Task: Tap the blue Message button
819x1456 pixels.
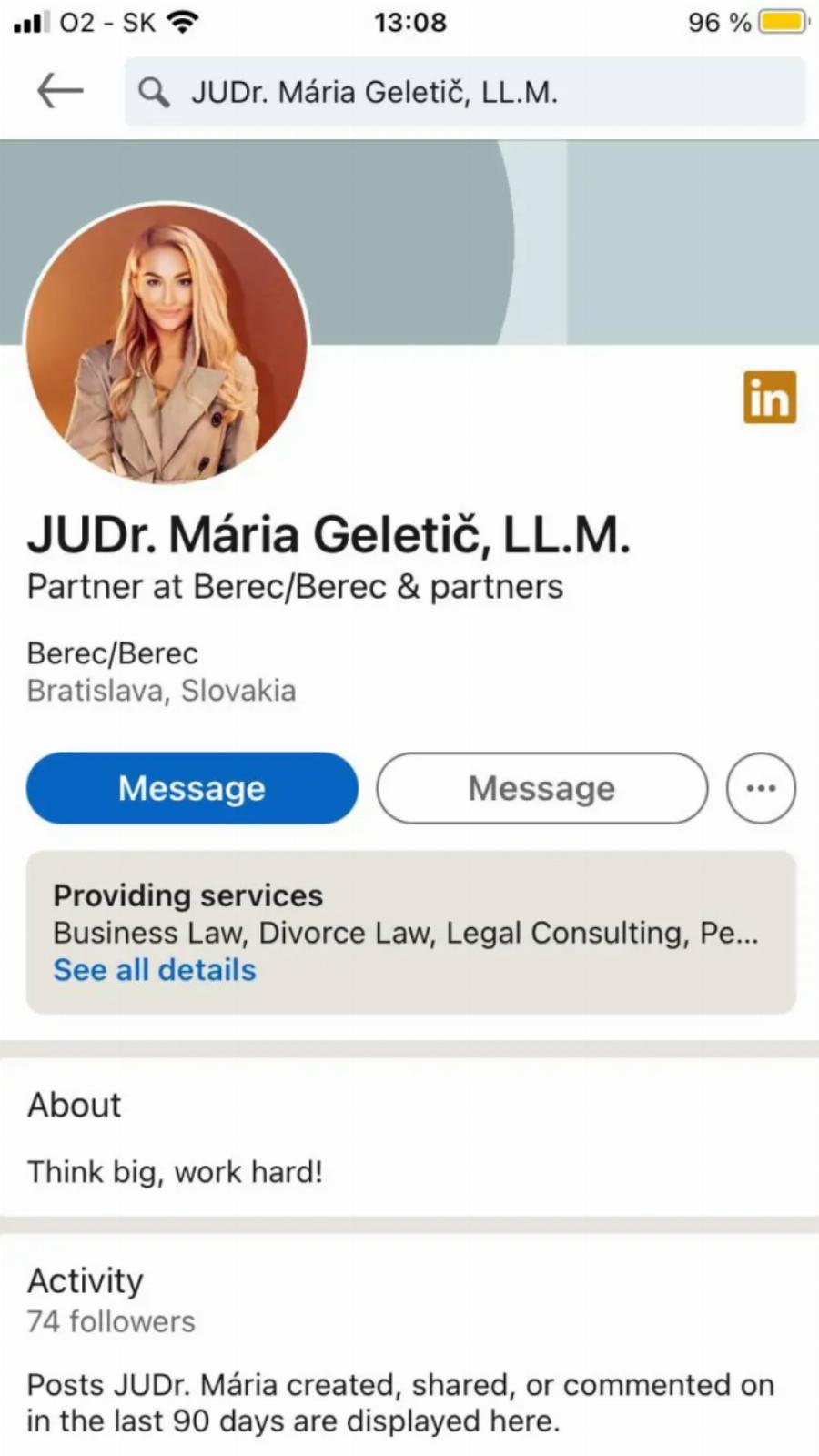Action: point(192,788)
